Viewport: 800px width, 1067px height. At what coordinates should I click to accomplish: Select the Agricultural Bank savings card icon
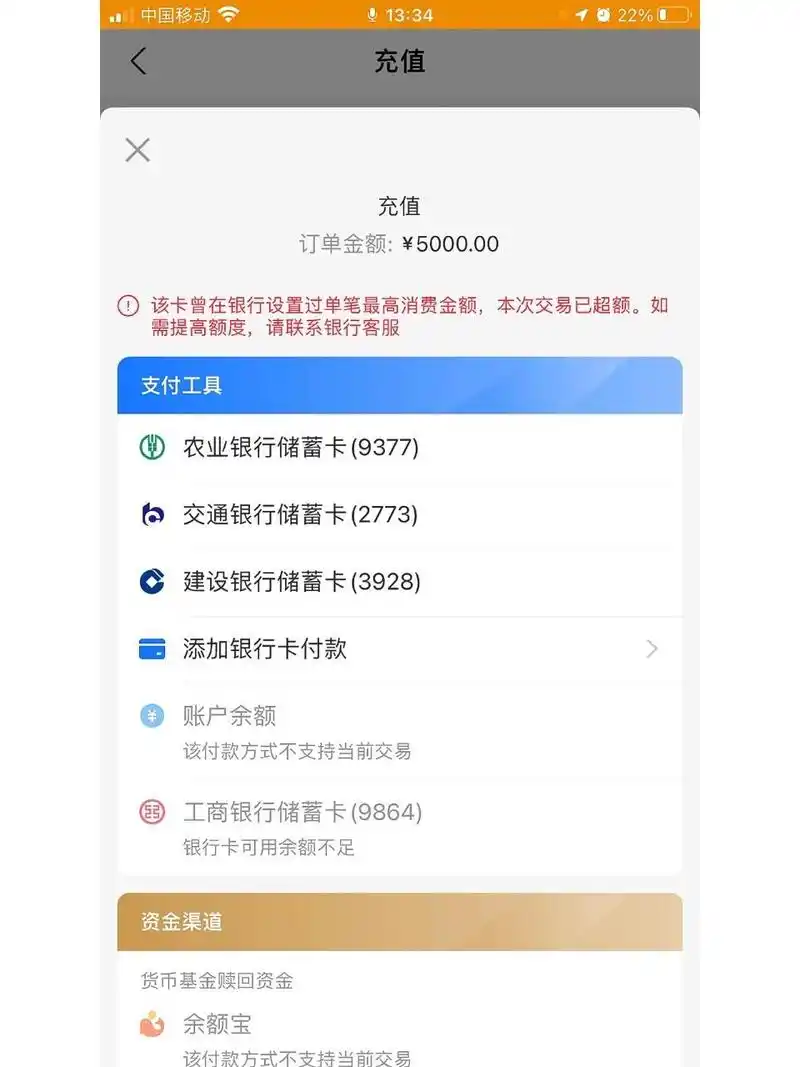click(151, 447)
